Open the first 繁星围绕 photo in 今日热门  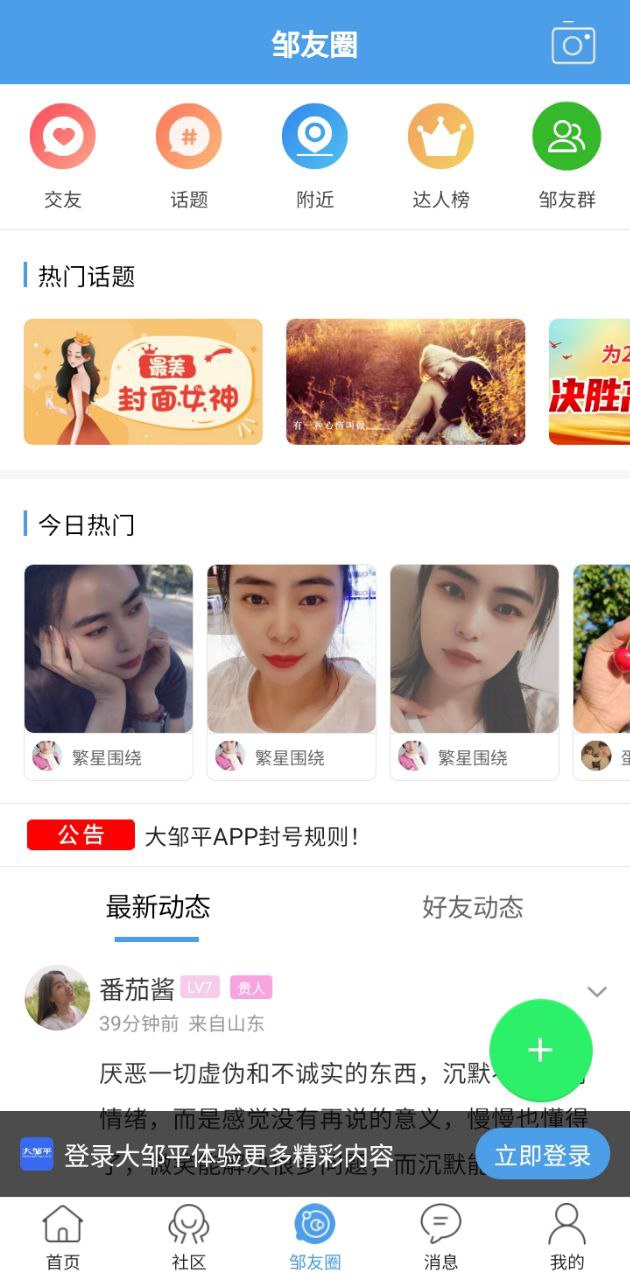click(108, 648)
